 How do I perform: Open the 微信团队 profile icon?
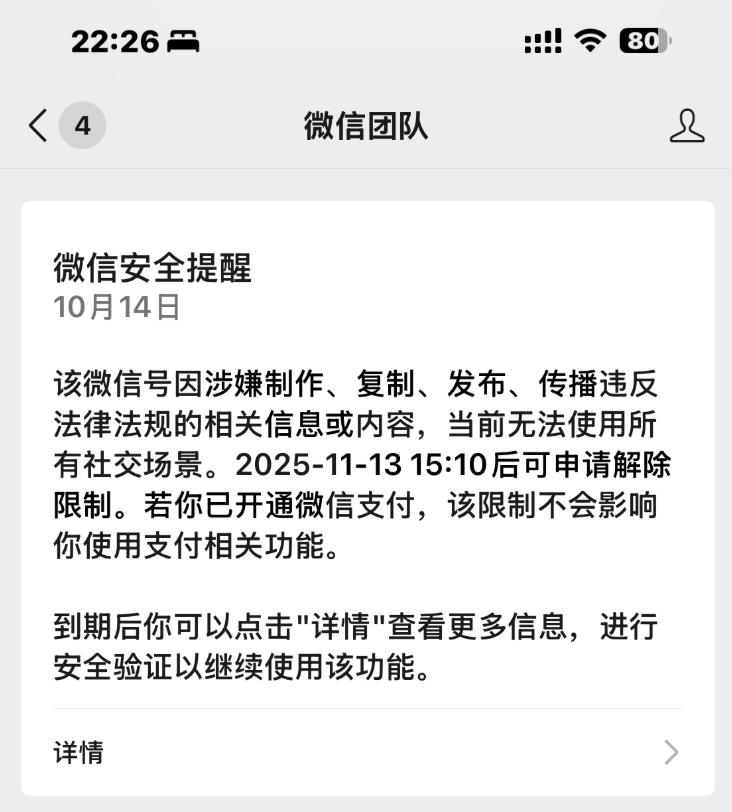[686, 127]
